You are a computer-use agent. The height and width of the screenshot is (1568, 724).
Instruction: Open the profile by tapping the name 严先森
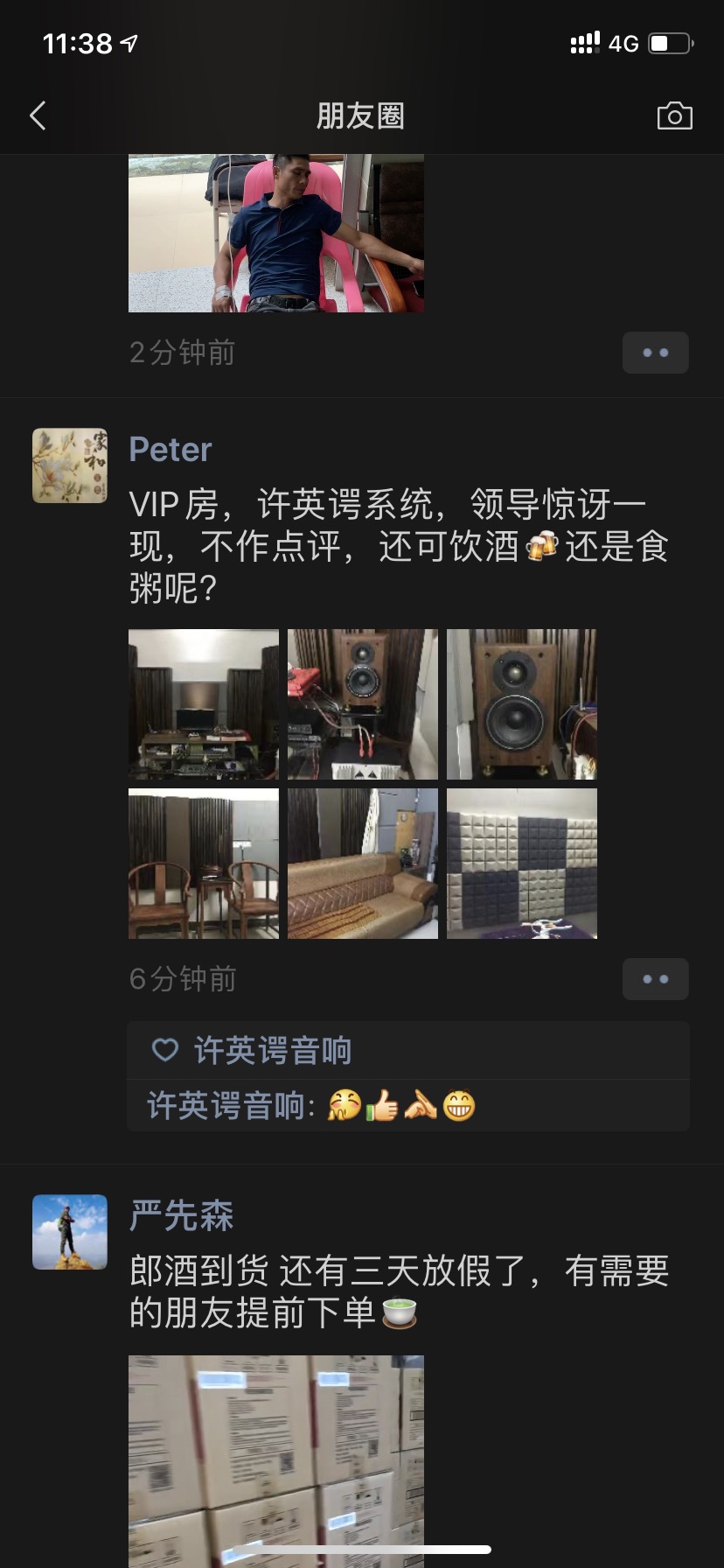182,1216
